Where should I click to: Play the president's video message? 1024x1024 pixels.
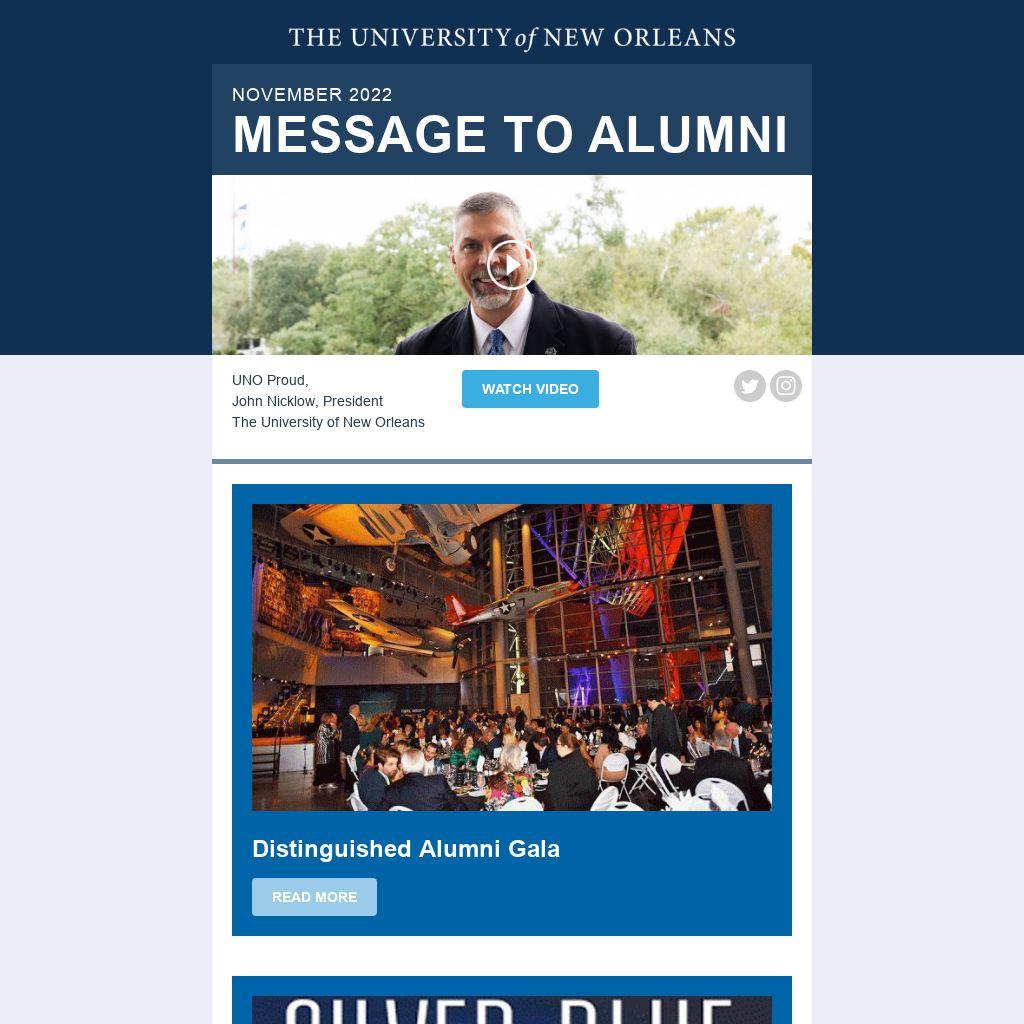coord(512,265)
